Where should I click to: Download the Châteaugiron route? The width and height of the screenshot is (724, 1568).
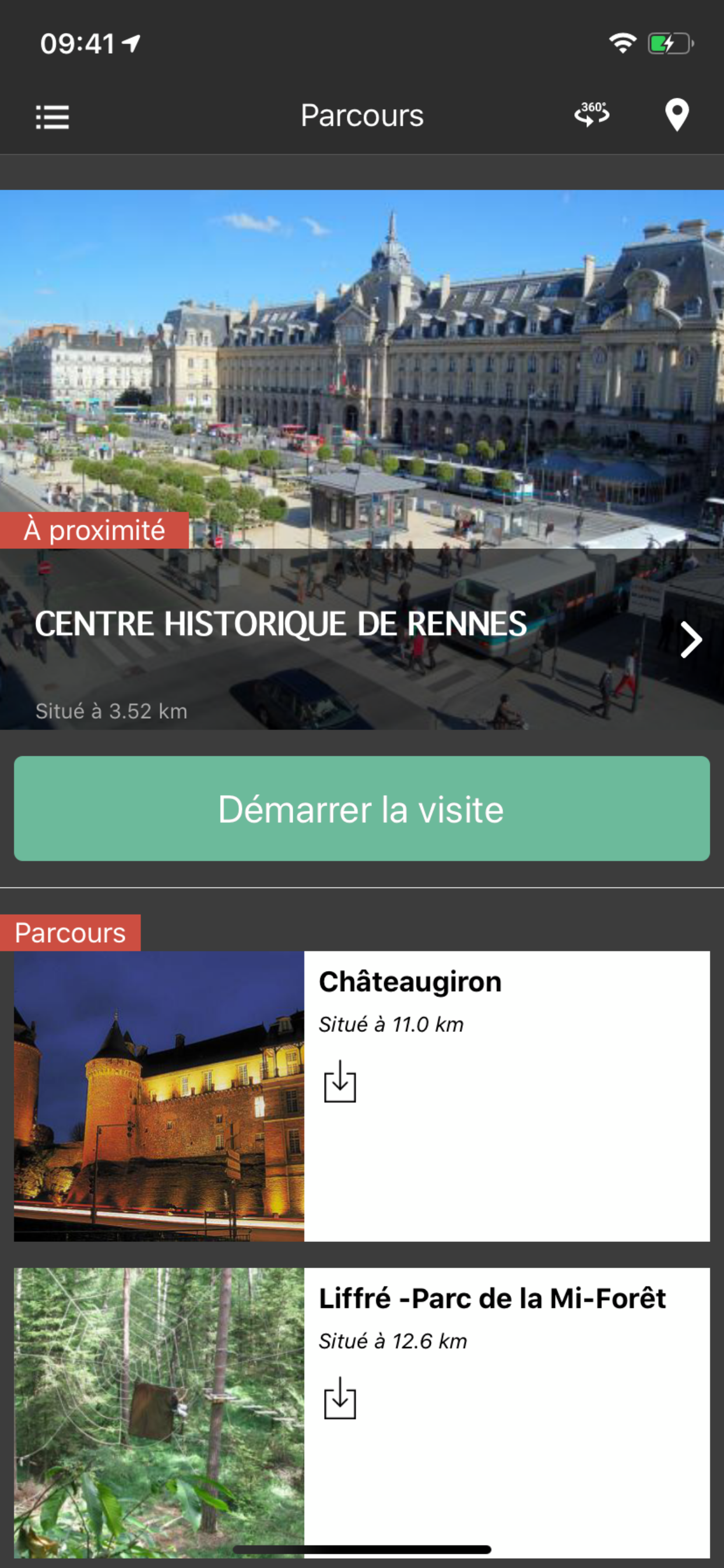(340, 1081)
